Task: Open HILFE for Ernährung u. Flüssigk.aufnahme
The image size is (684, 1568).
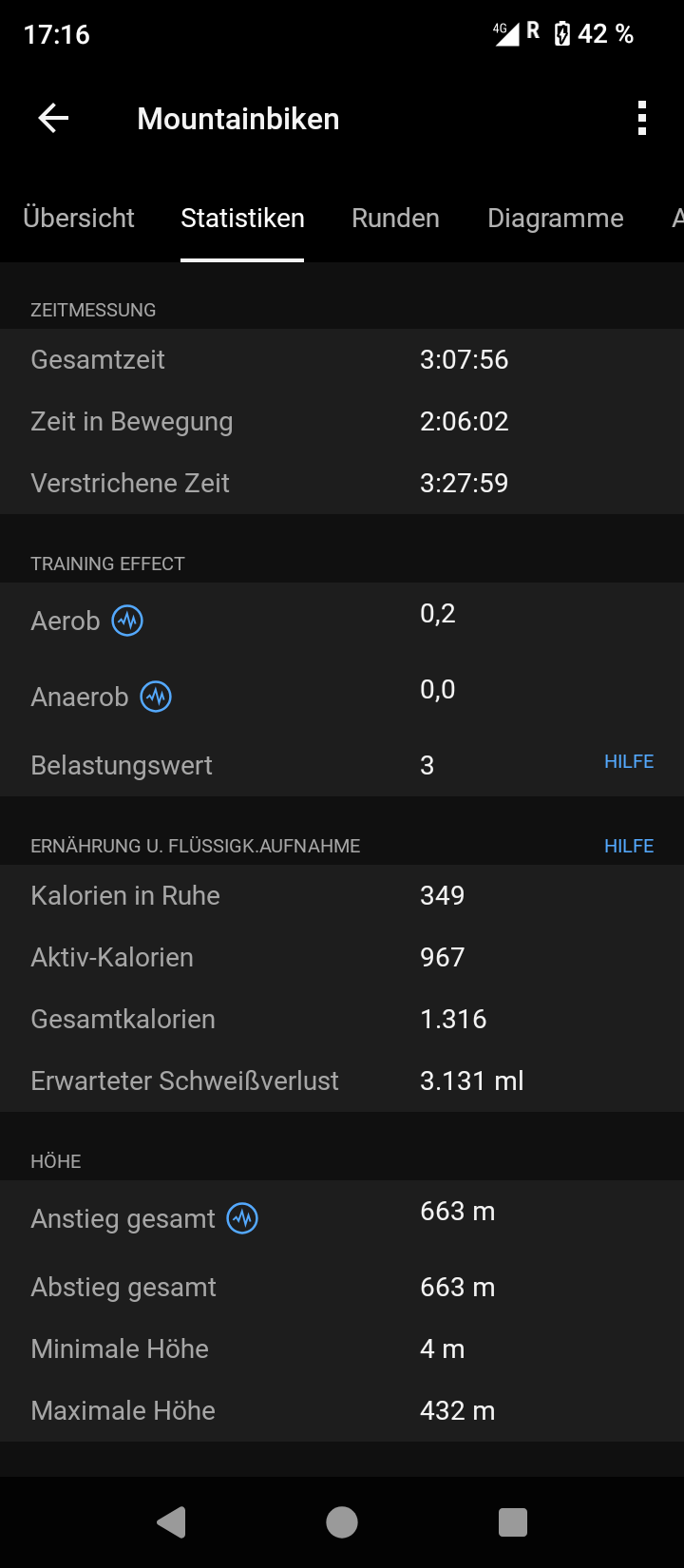Action: pyautogui.click(x=629, y=846)
